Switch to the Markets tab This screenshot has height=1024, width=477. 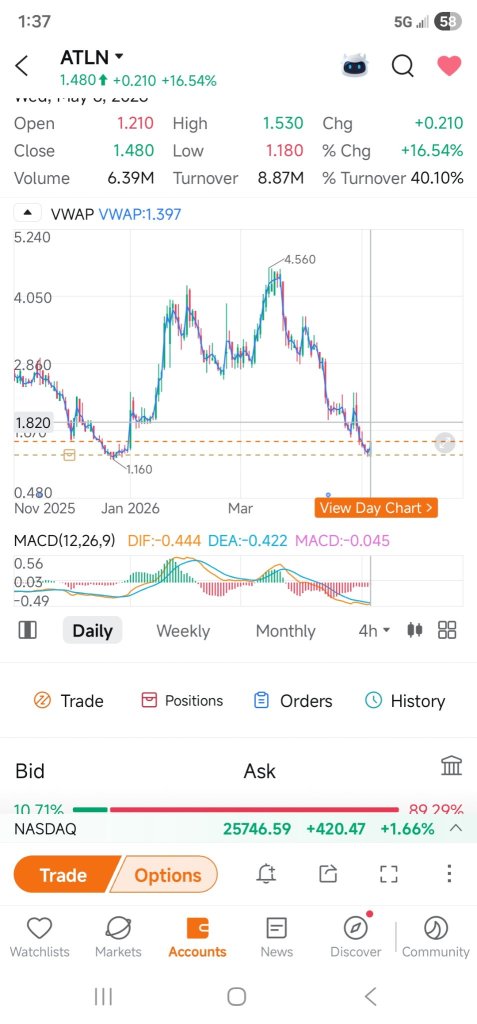[x=118, y=936]
